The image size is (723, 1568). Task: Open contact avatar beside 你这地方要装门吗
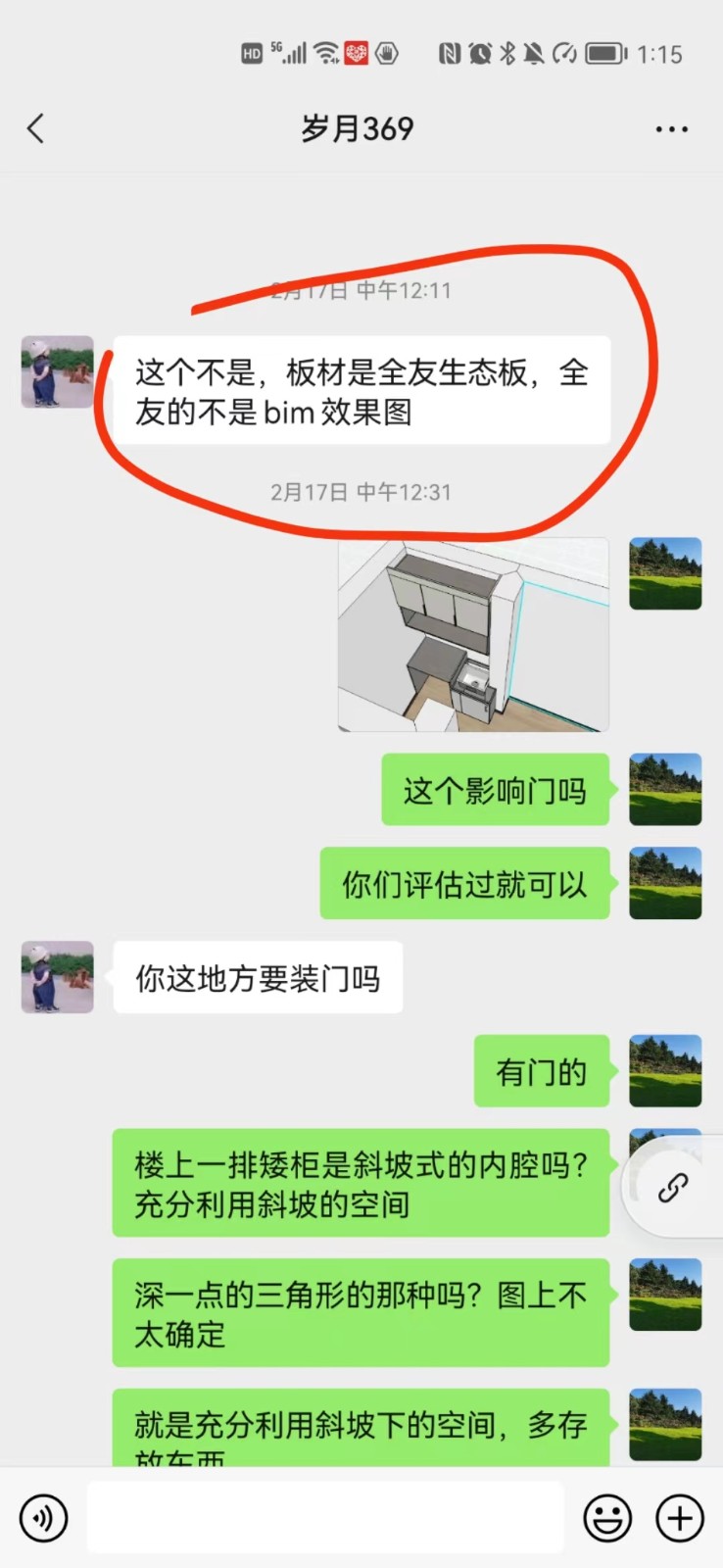point(58,977)
